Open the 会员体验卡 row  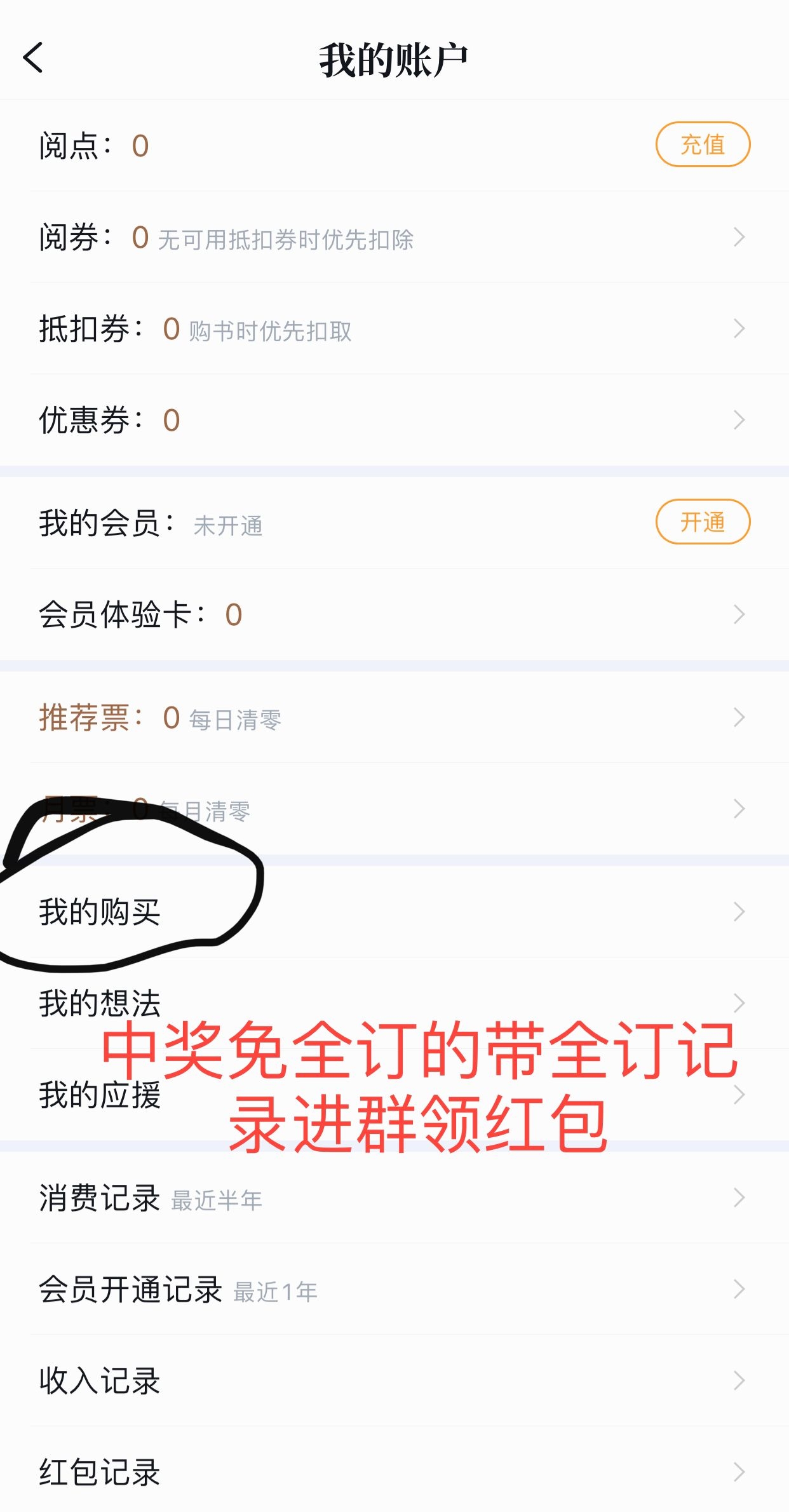[394, 615]
